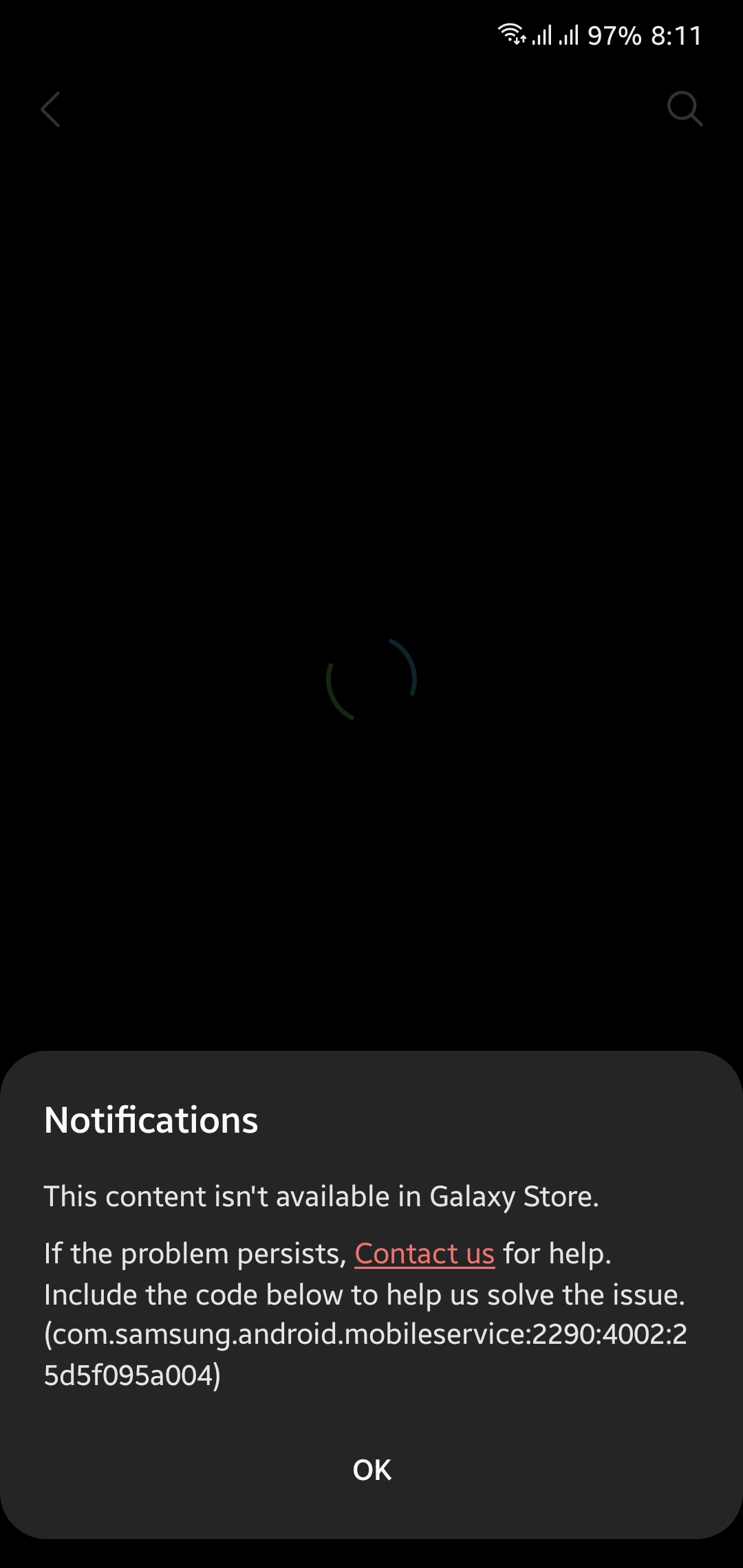Open the Contact us link

pyautogui.click(x=424, y=1254)
